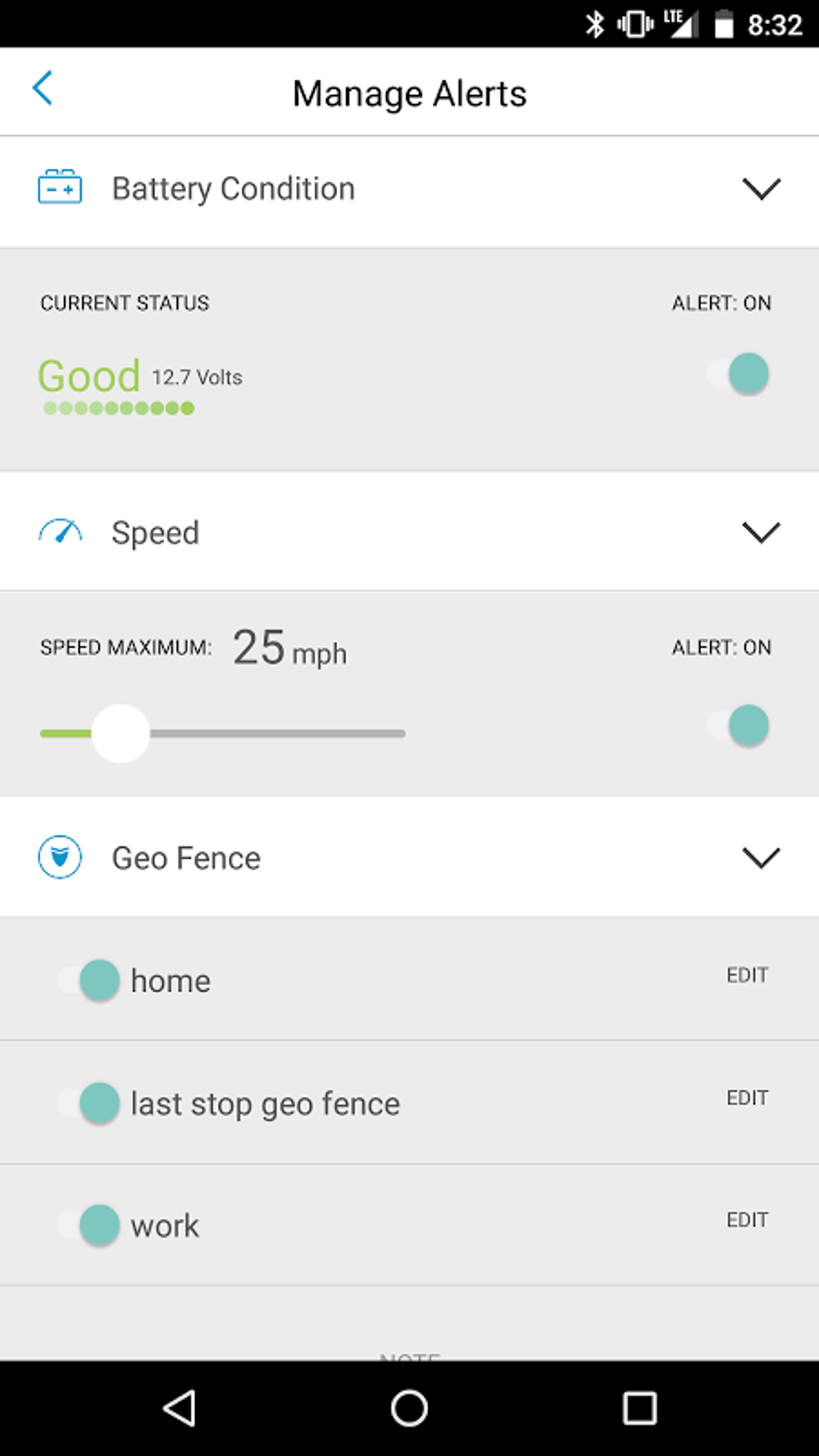Disable the speed alert switch
Screen dimensions: 819x1456
point(740,726)
